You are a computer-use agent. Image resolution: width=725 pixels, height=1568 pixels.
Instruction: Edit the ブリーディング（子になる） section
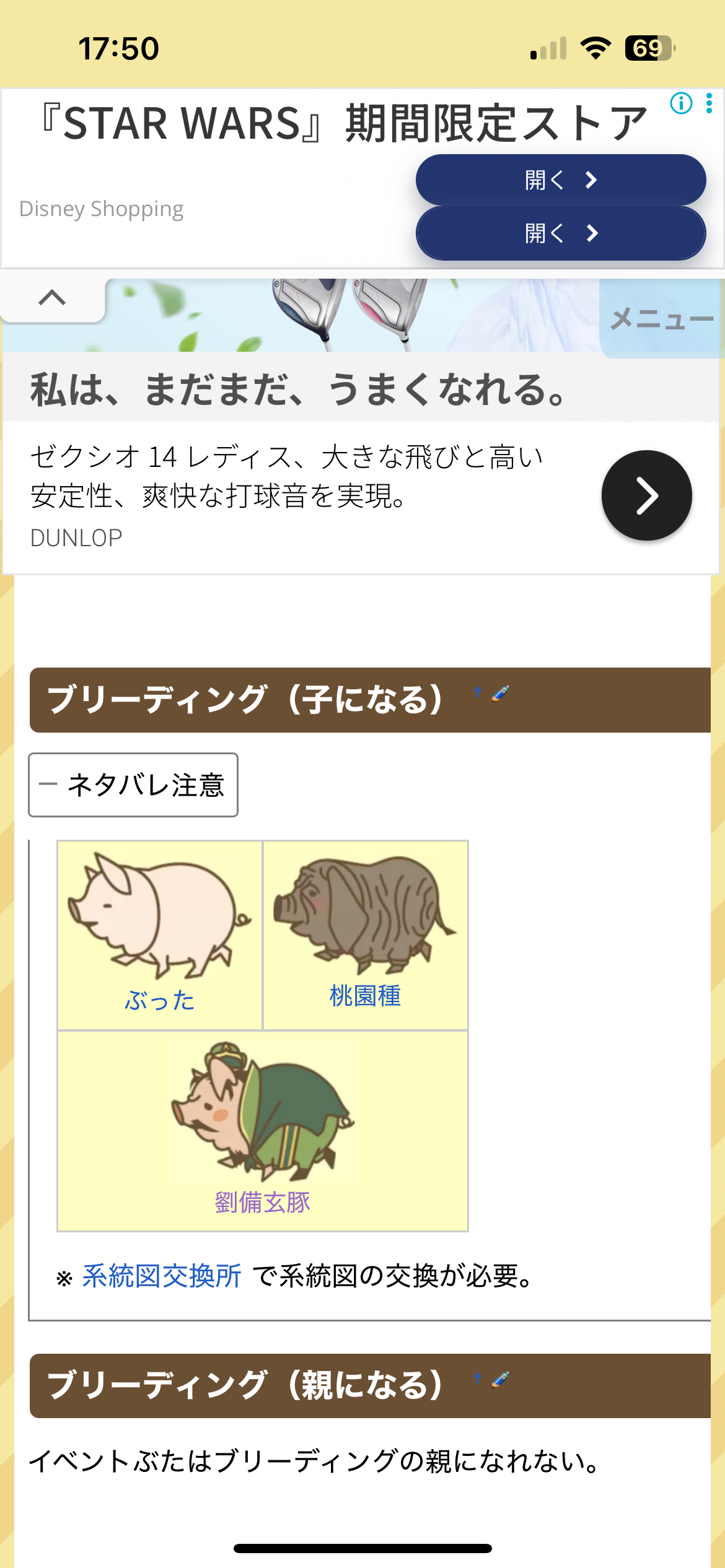click(501, 693)
